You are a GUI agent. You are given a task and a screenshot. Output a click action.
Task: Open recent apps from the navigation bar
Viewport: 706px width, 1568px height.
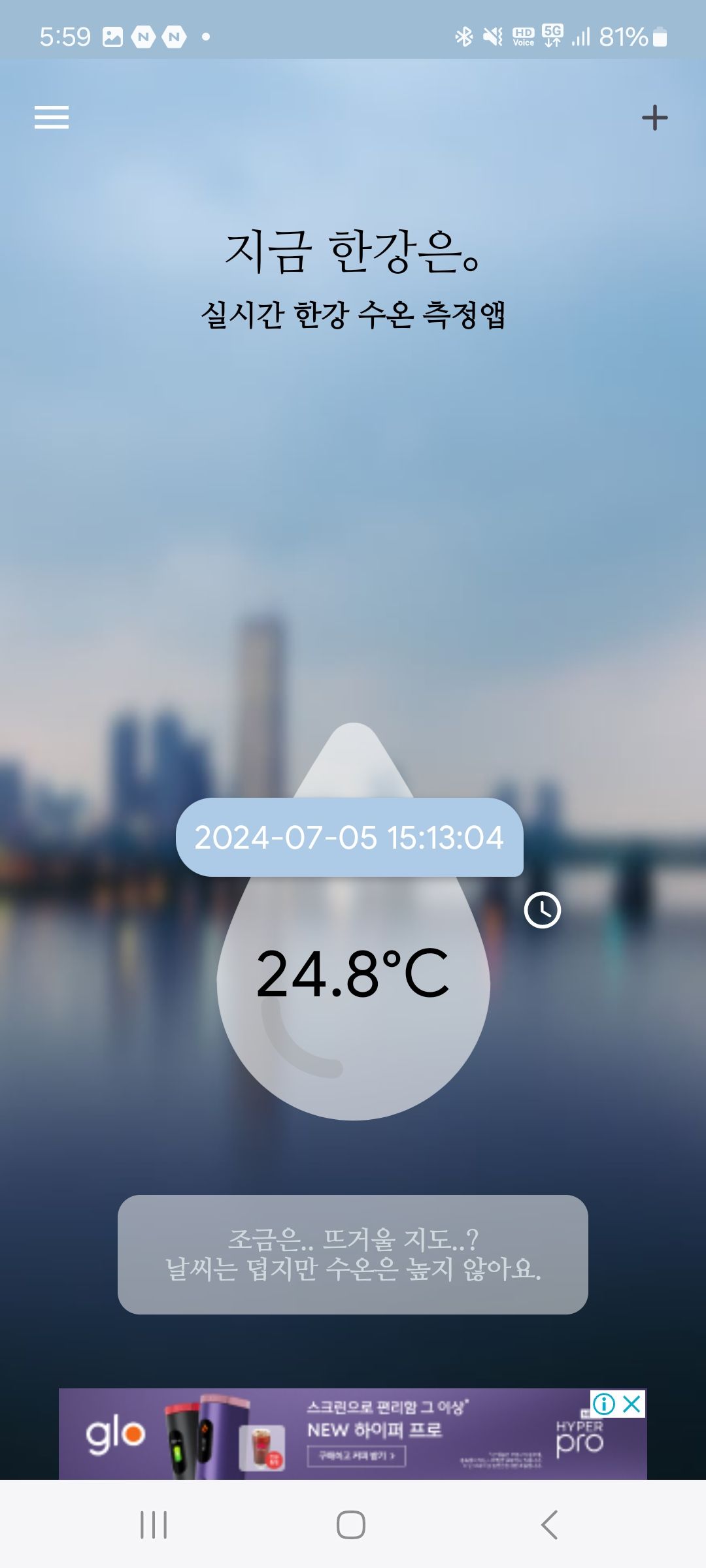pos(154,1525)
